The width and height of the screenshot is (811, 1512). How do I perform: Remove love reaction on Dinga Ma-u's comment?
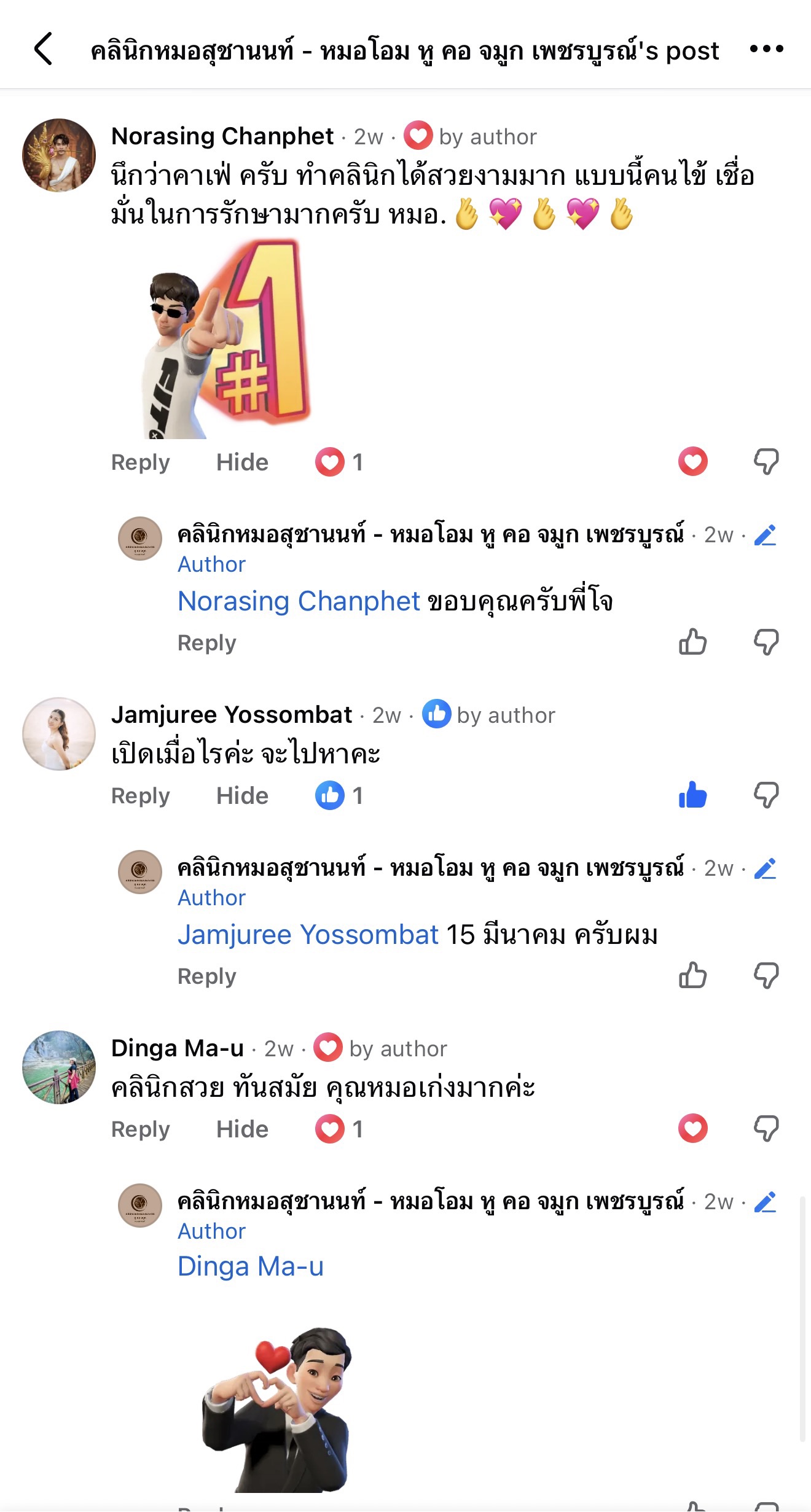(x=692, y=1129)
